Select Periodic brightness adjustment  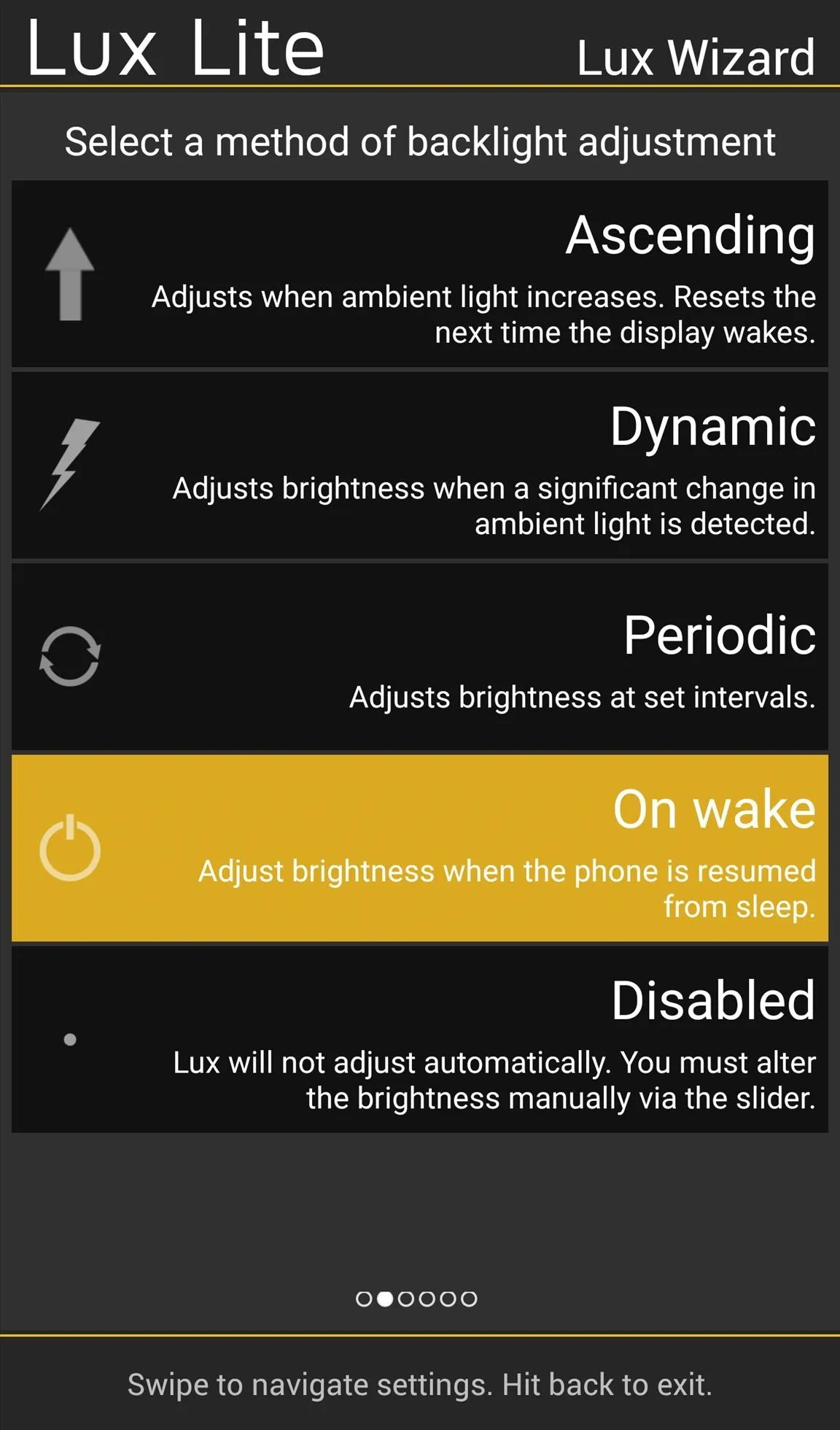420,657
